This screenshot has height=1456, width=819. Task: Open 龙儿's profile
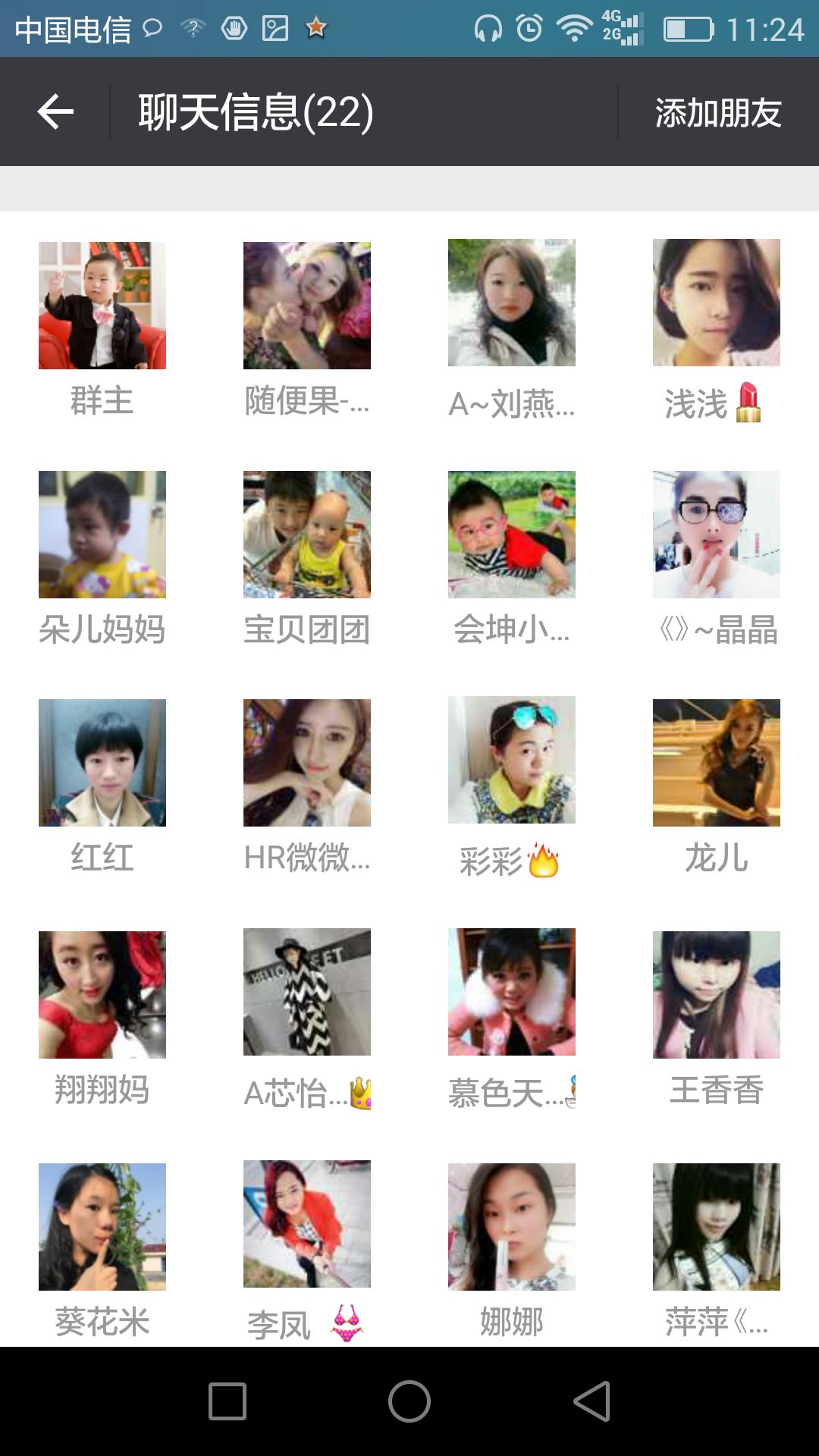coord(717,763)
